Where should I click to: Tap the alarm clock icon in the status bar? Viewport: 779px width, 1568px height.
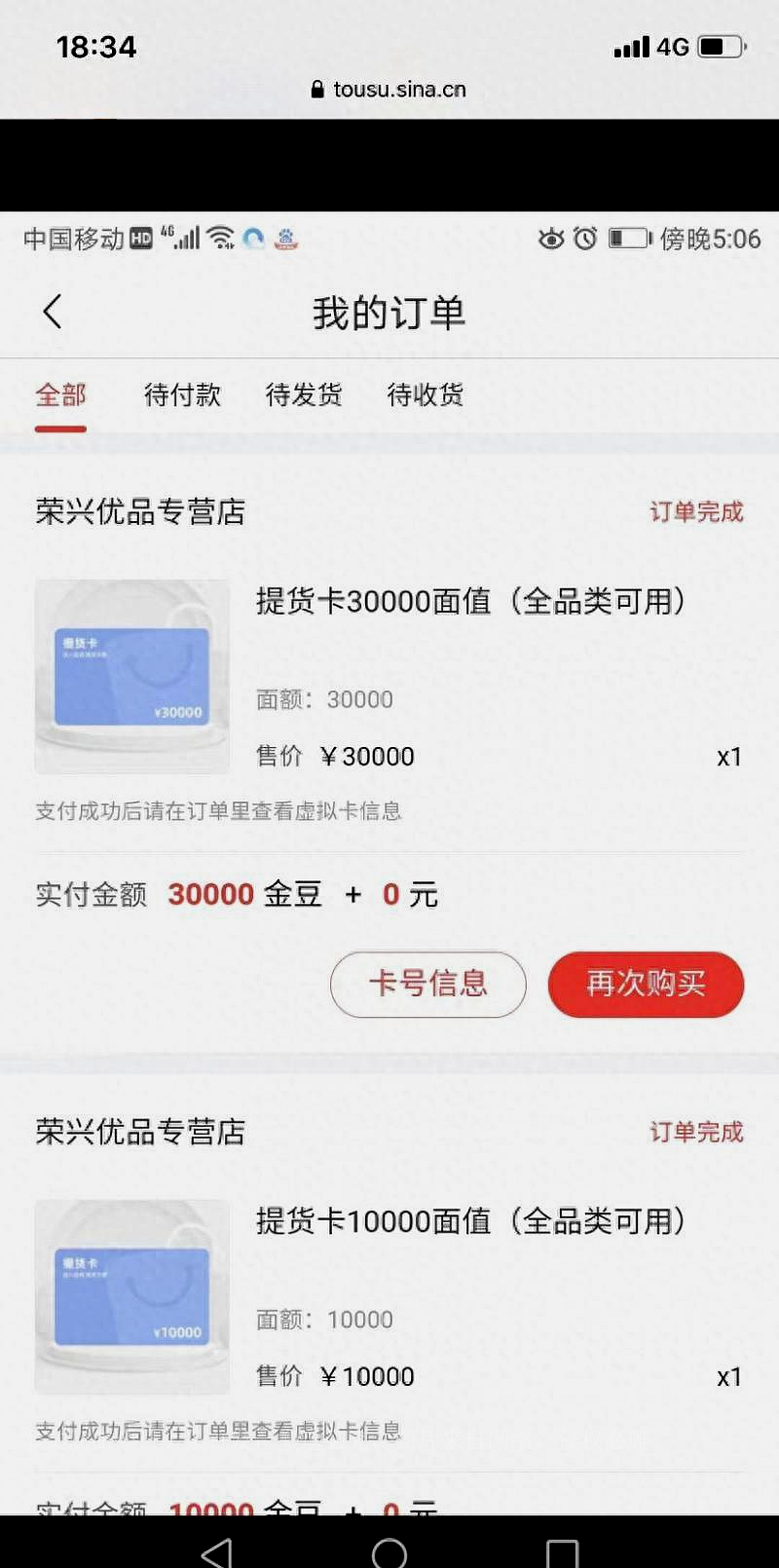click(584, 239)
